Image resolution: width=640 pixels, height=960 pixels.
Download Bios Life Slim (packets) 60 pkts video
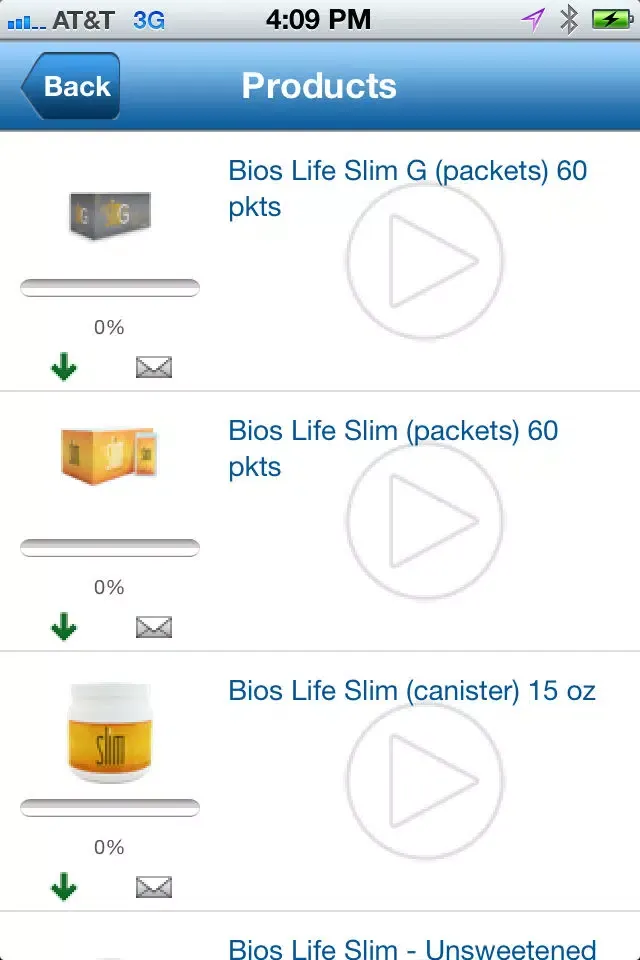(x=64, y=628)
